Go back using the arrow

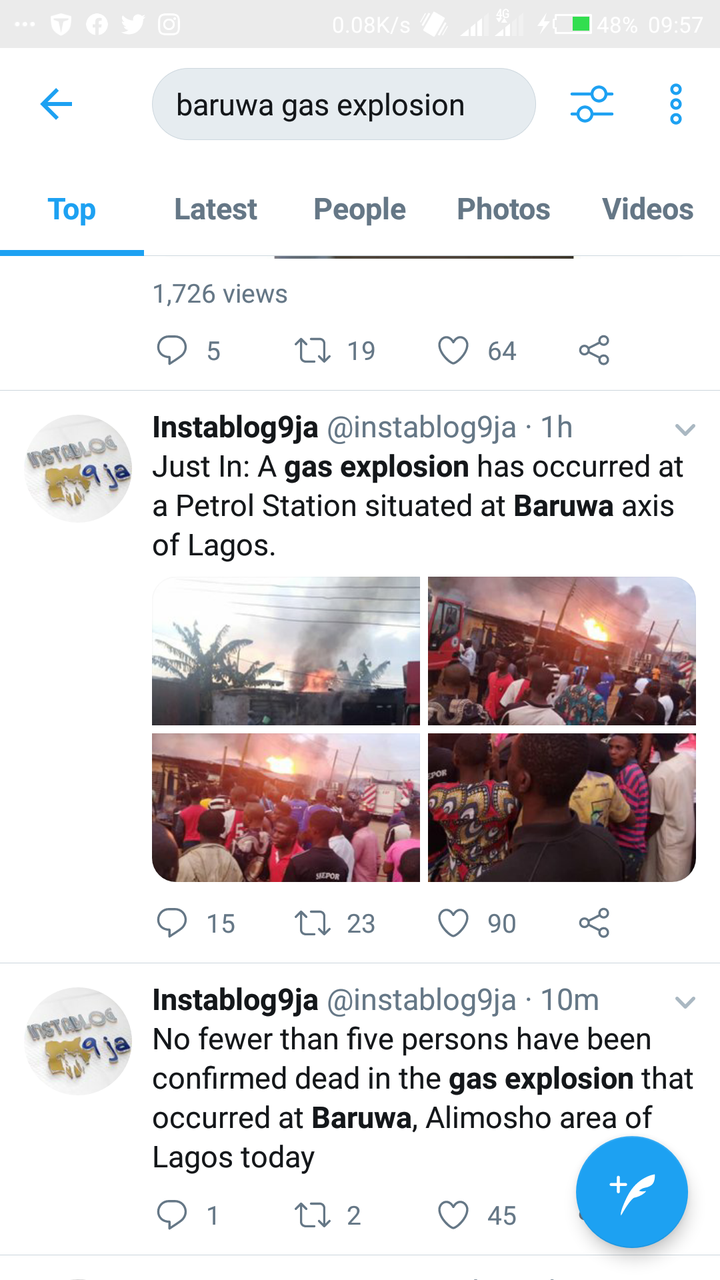point(56,104)
